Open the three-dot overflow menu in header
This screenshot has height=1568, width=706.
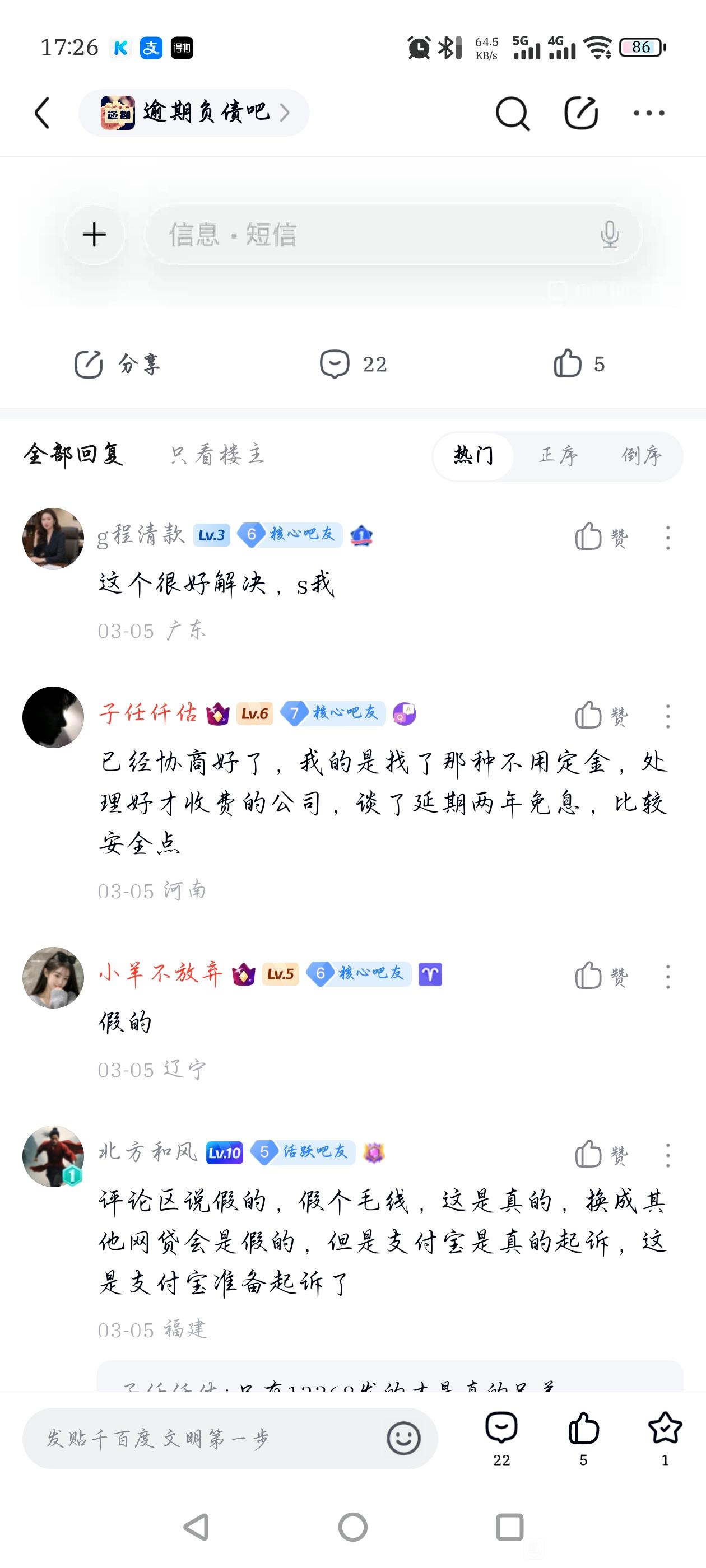pyautogui.click(x=649, y=113)
